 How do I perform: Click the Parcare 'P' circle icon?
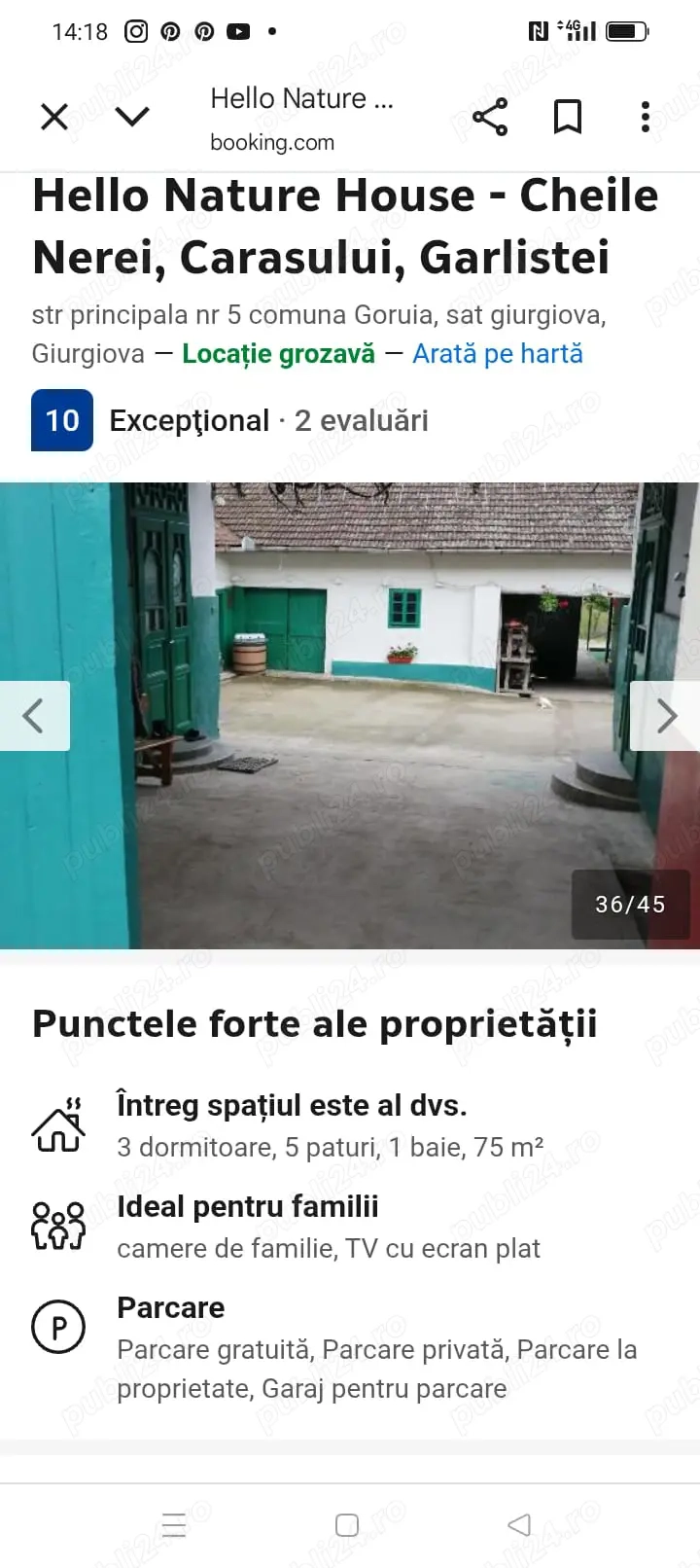click(x=58, y=1326)
